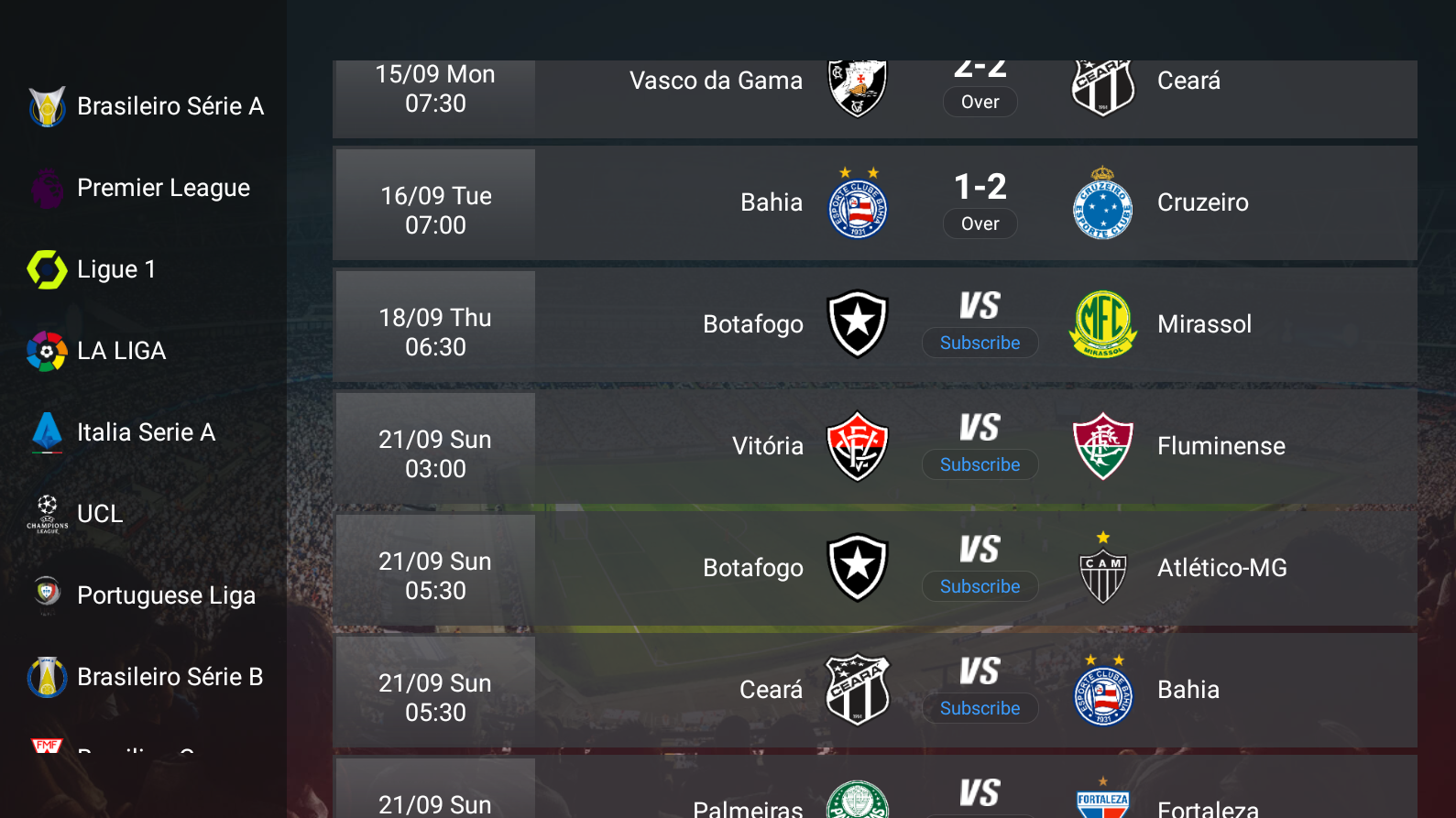Subscribe to Botafogo vs Mirassol
Viewport: 1456px width, 818px height.
[980, 343]
